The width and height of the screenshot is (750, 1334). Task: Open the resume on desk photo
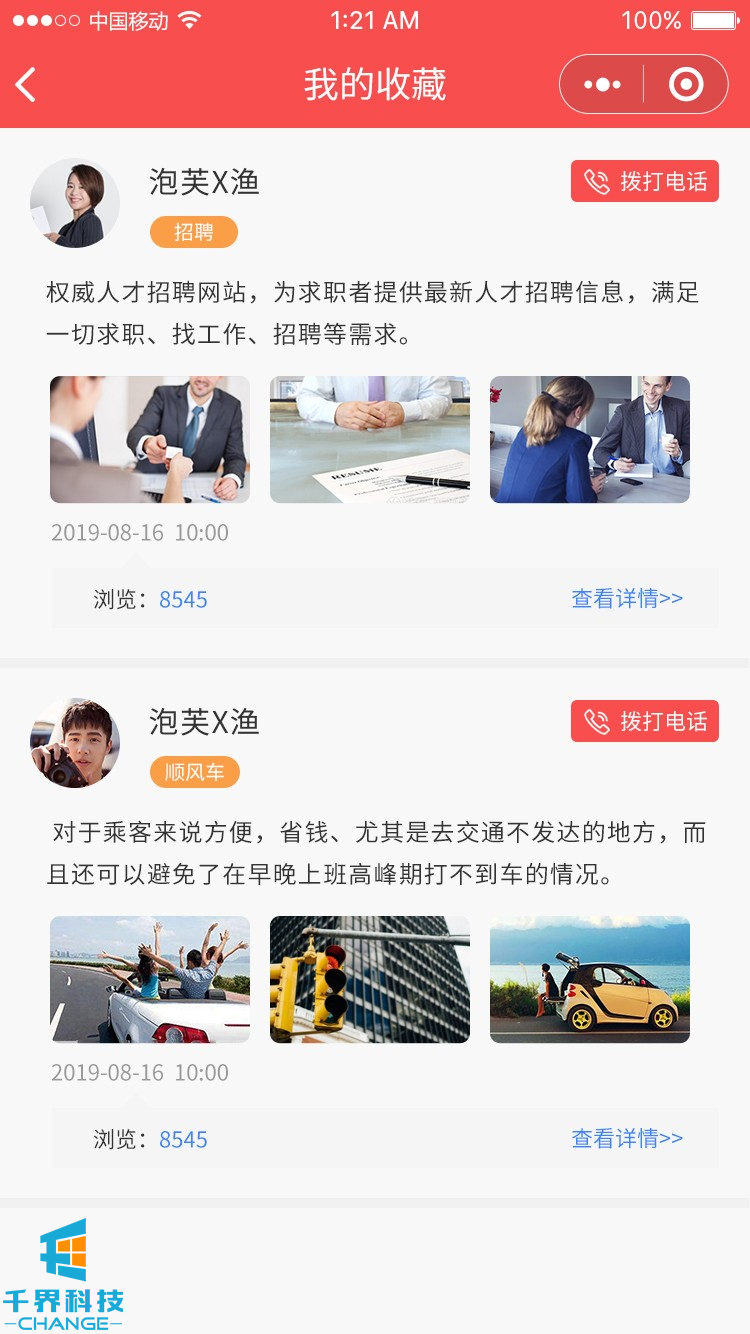pos(370,439)
